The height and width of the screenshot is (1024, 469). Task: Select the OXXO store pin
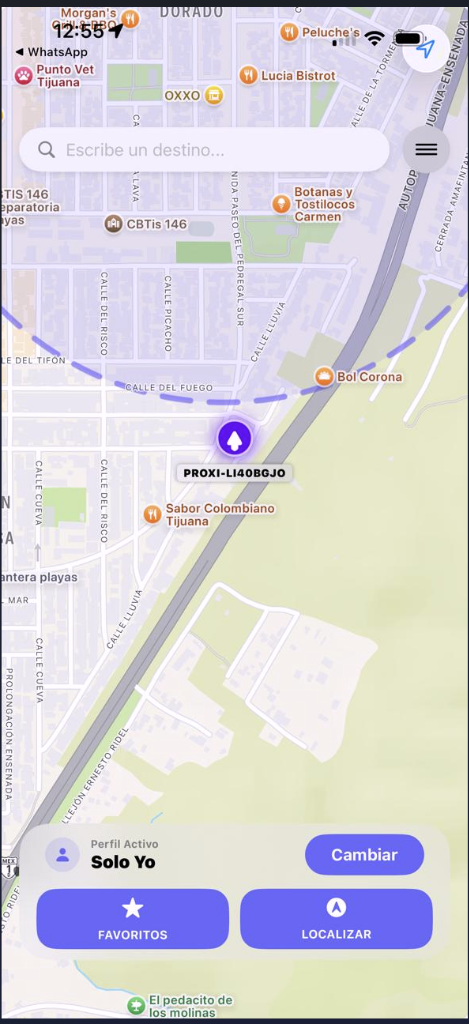(213, 96)
